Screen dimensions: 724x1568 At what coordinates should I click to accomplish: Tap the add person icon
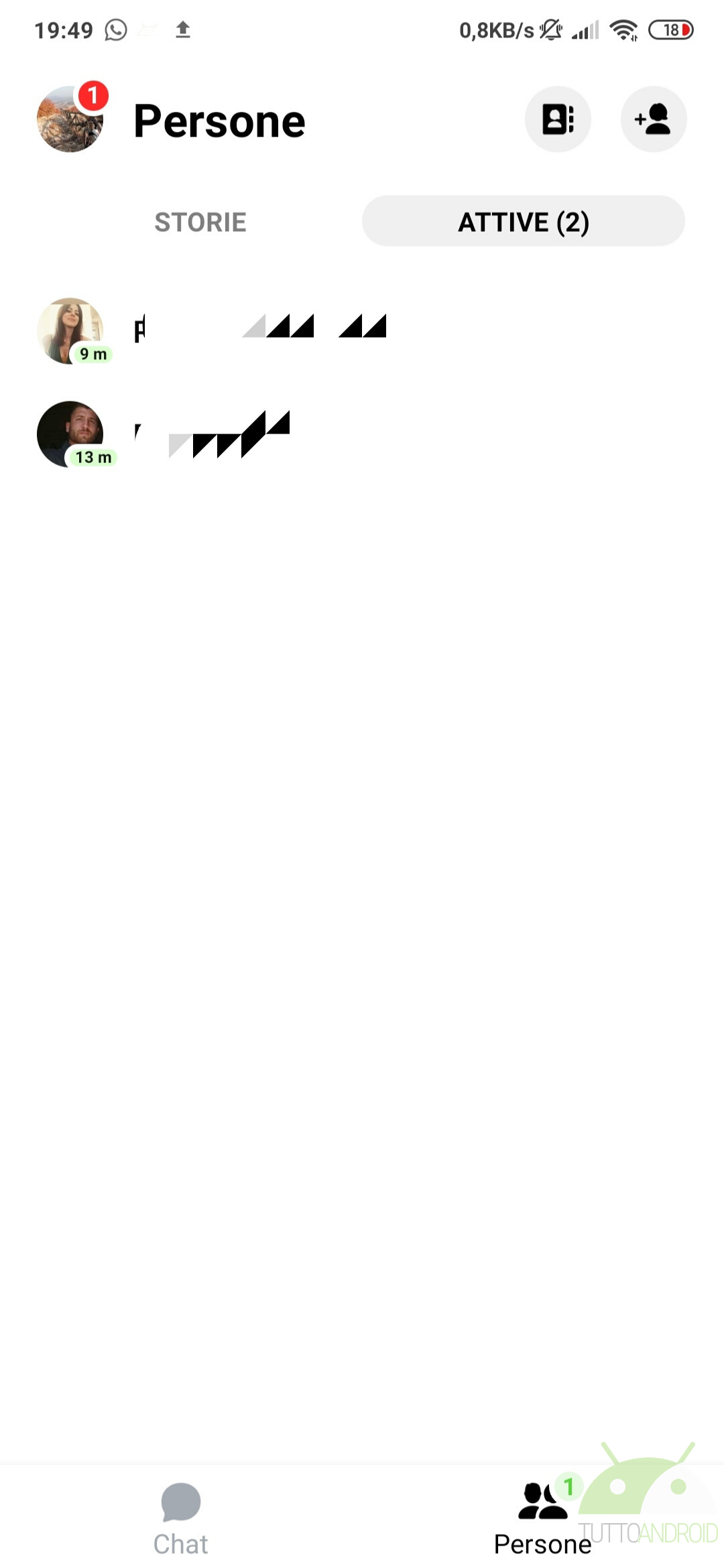coord(654,119)
